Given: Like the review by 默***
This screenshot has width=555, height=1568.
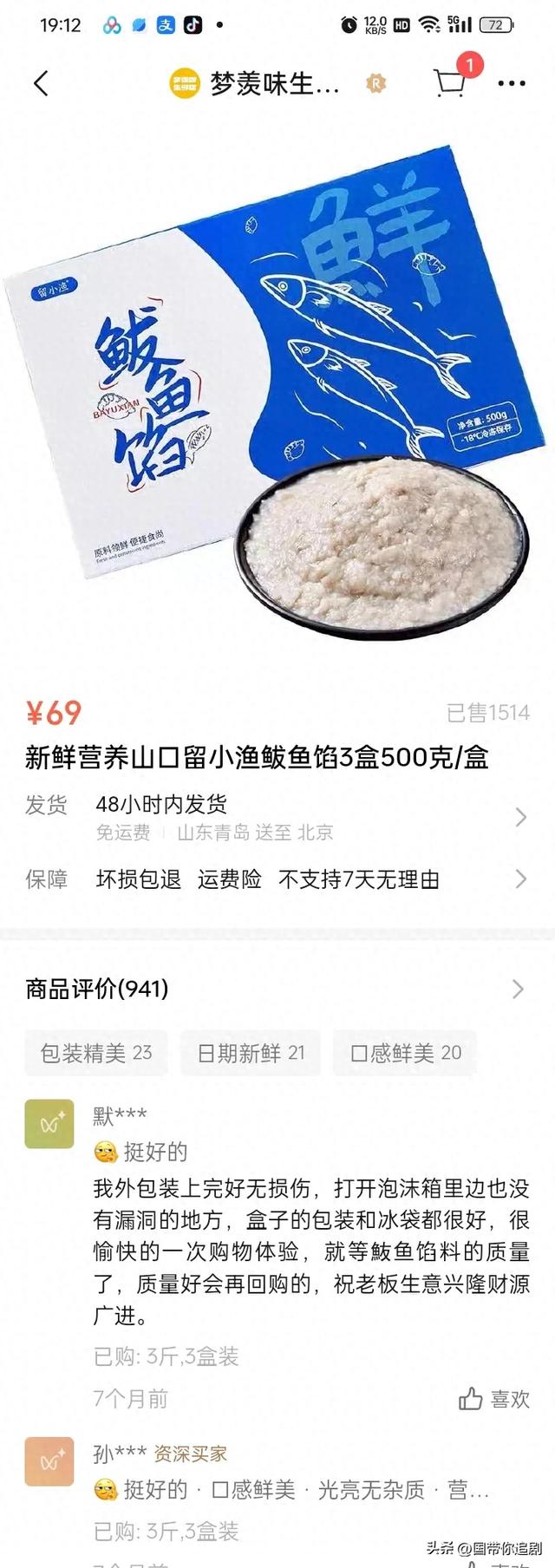Looking at the screenshot, I should (x=493, y=1399).
